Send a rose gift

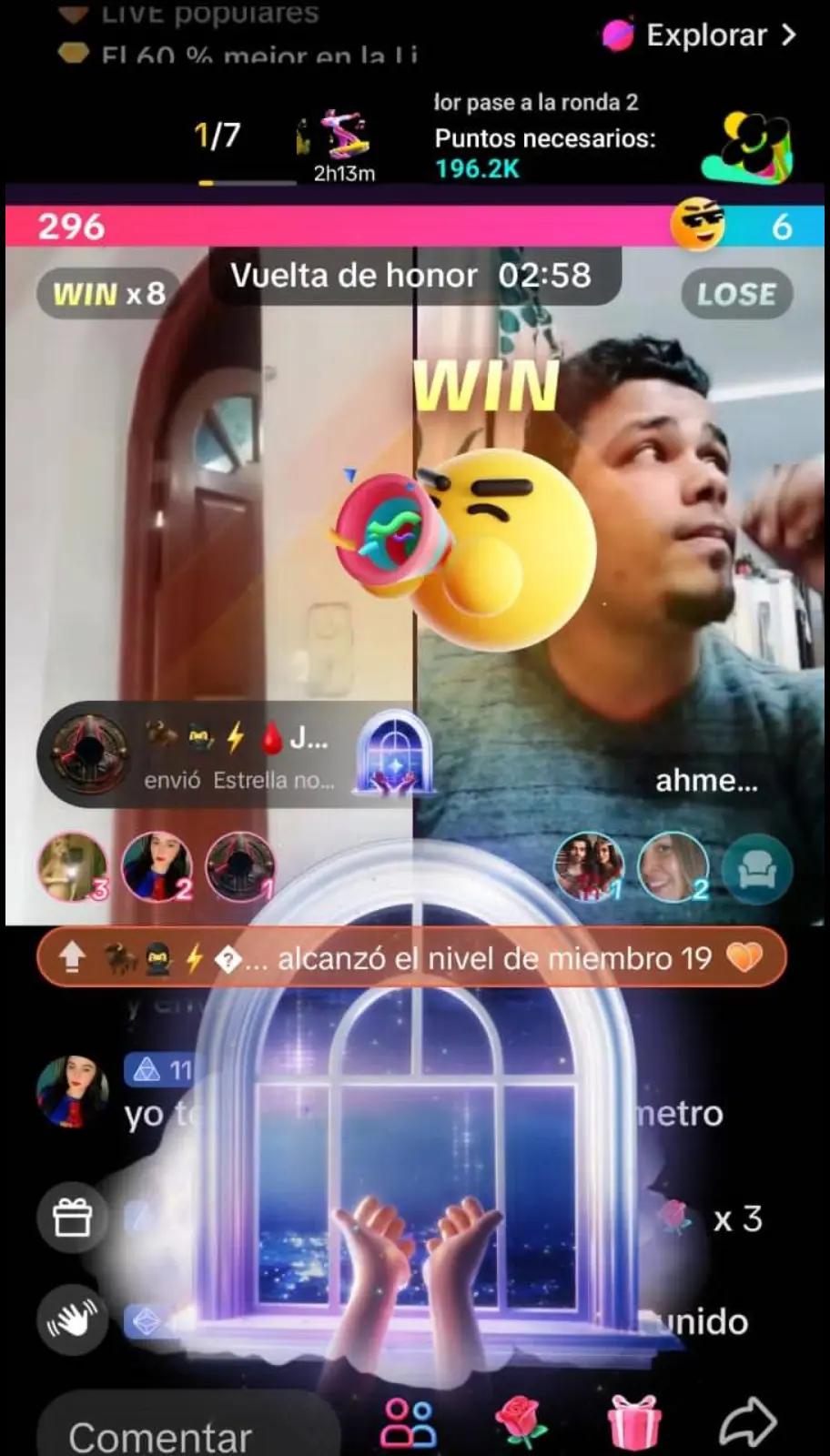point(521,1422)
